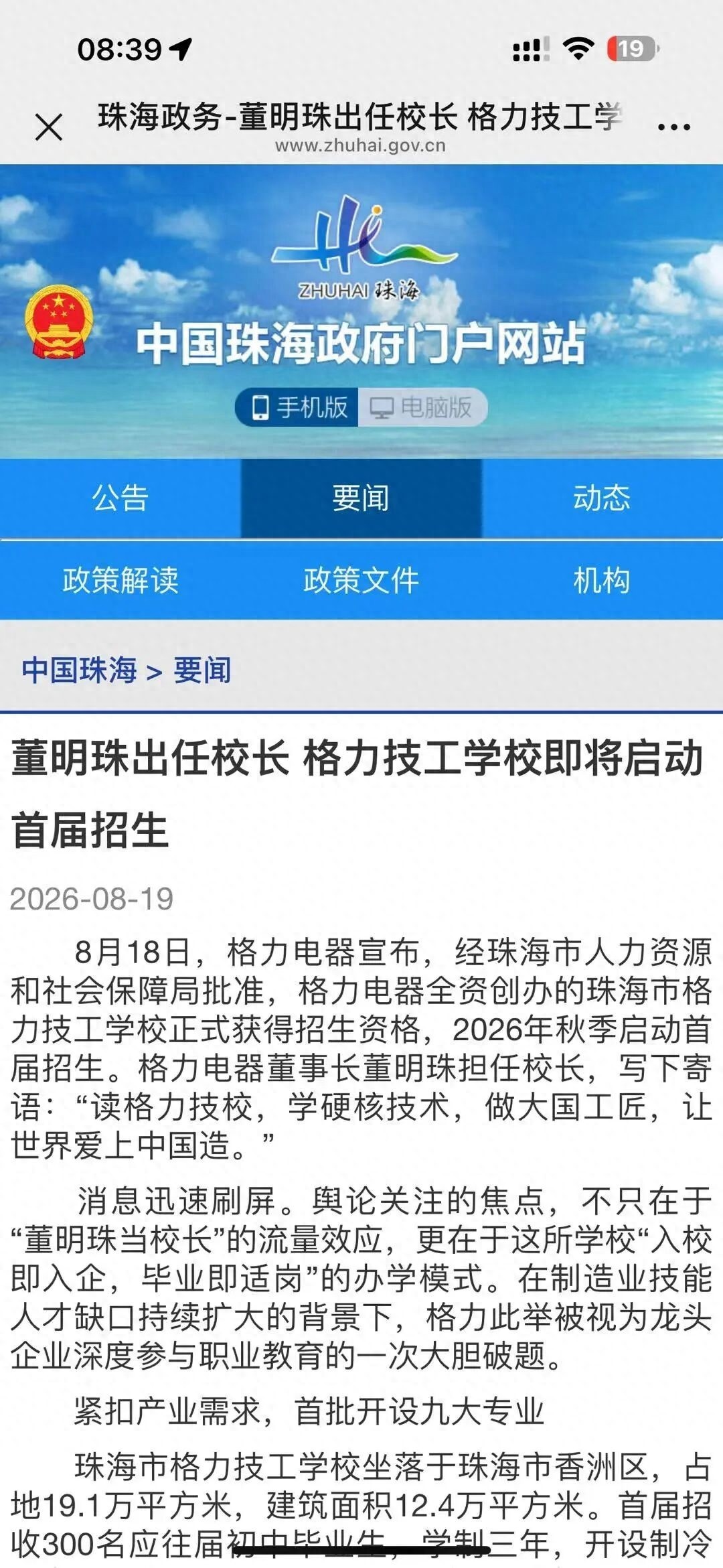Screen dimensions: 723x1568
Task: Tap the 要闻 breadcrumb link
Action: coord(202,670)
